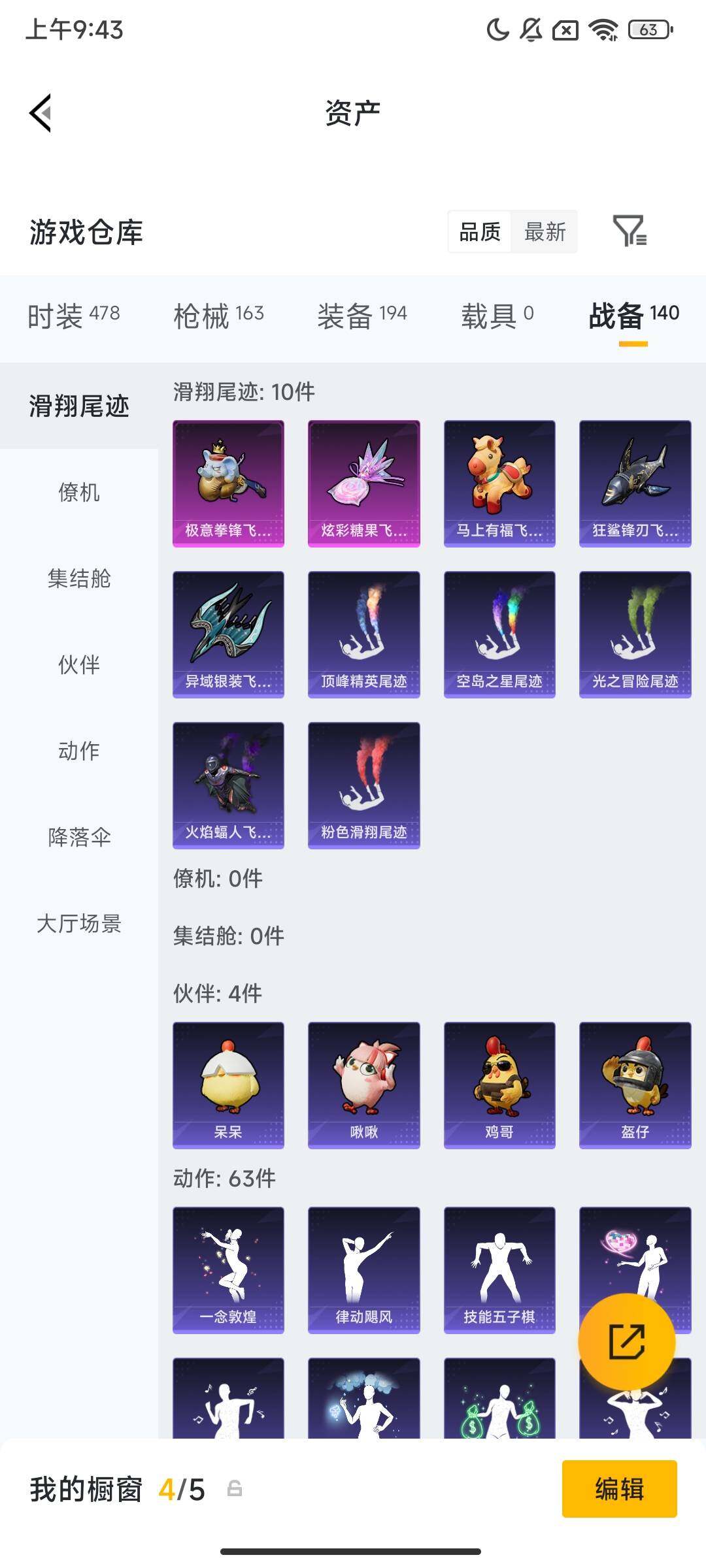Tap the back arrow to leave 资产 page
706x1568 pixels.
click(41, 112)
